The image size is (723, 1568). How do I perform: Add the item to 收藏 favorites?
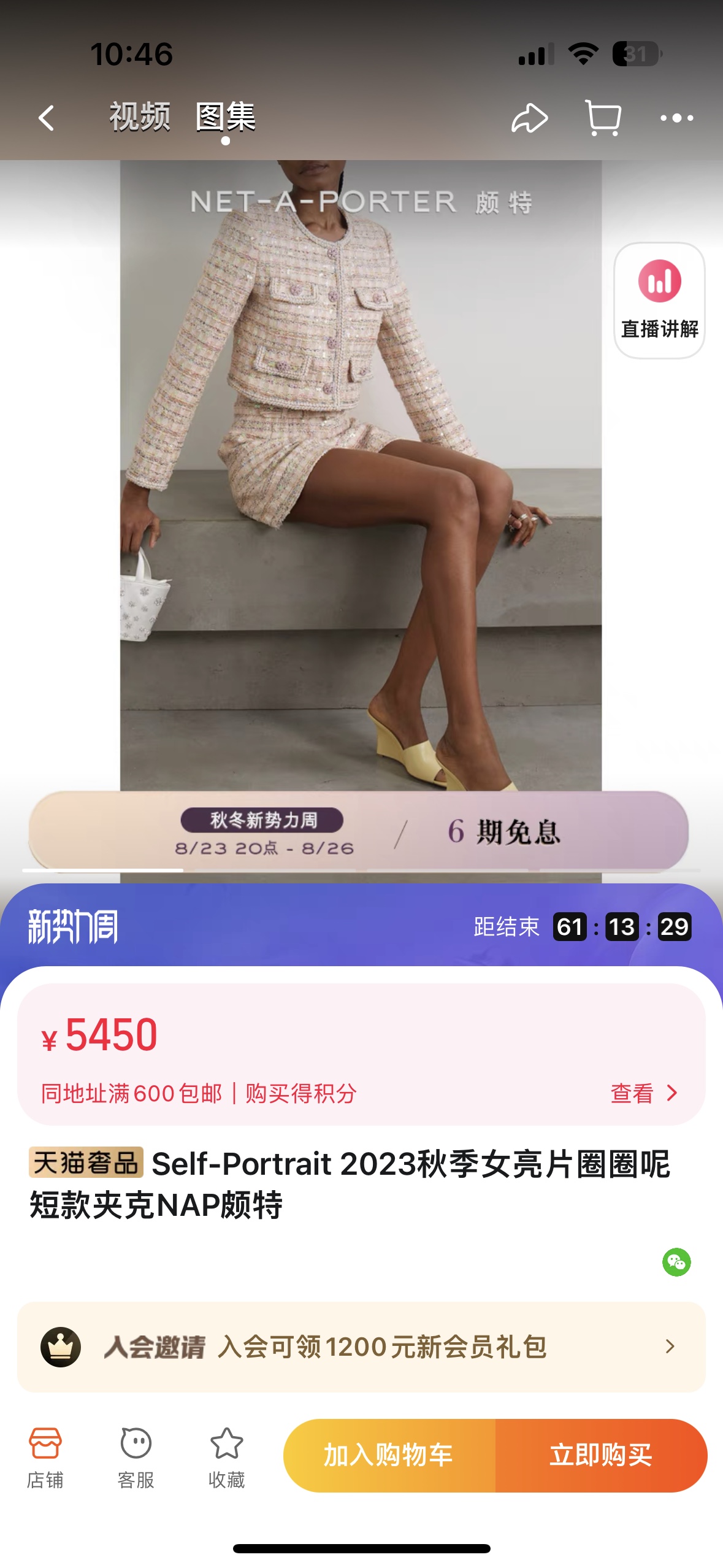point(226,1456)
